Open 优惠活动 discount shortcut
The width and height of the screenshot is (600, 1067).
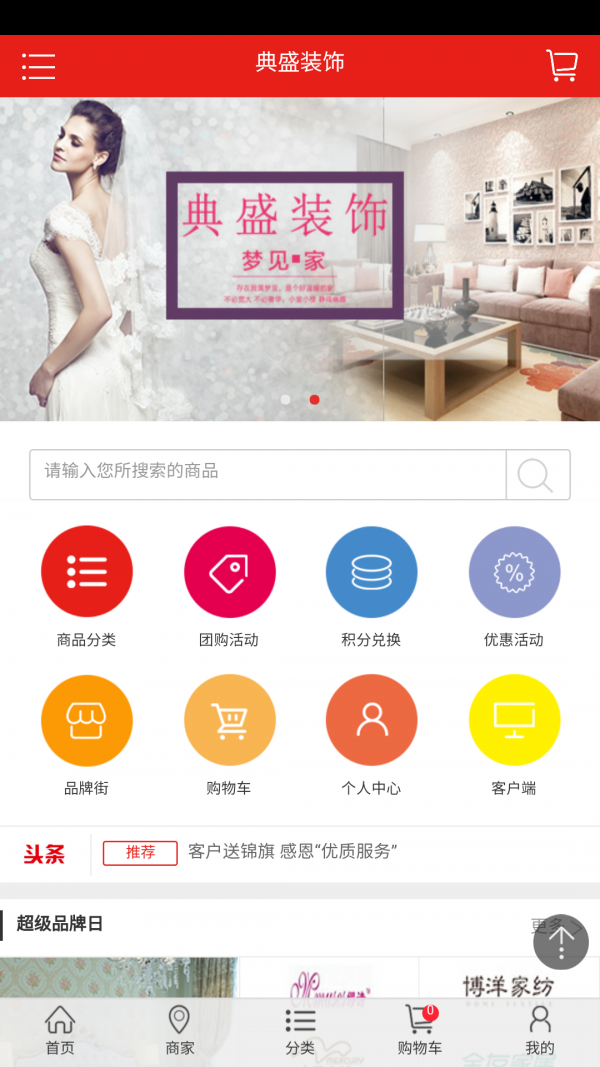point(514,571)
